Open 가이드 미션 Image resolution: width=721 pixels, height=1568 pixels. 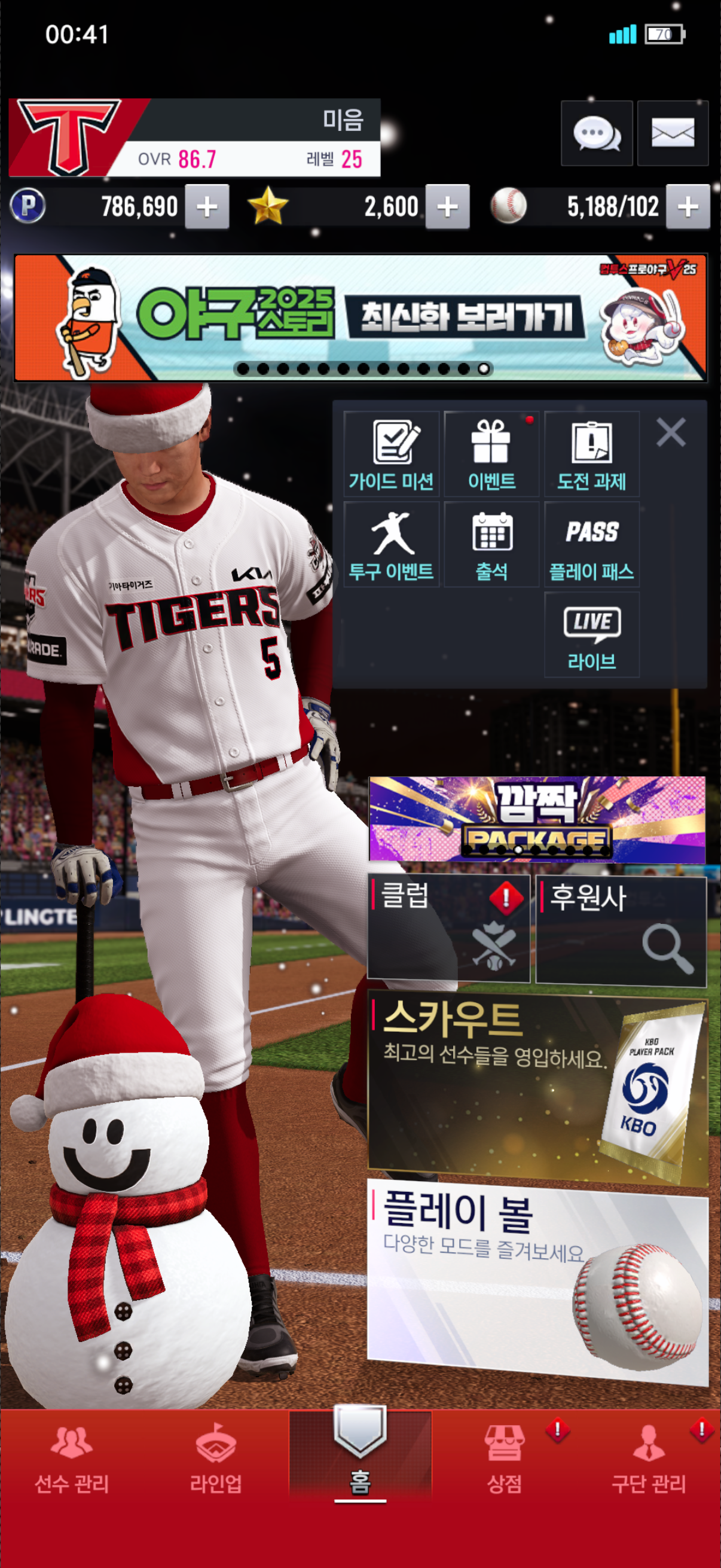[391, 454]
